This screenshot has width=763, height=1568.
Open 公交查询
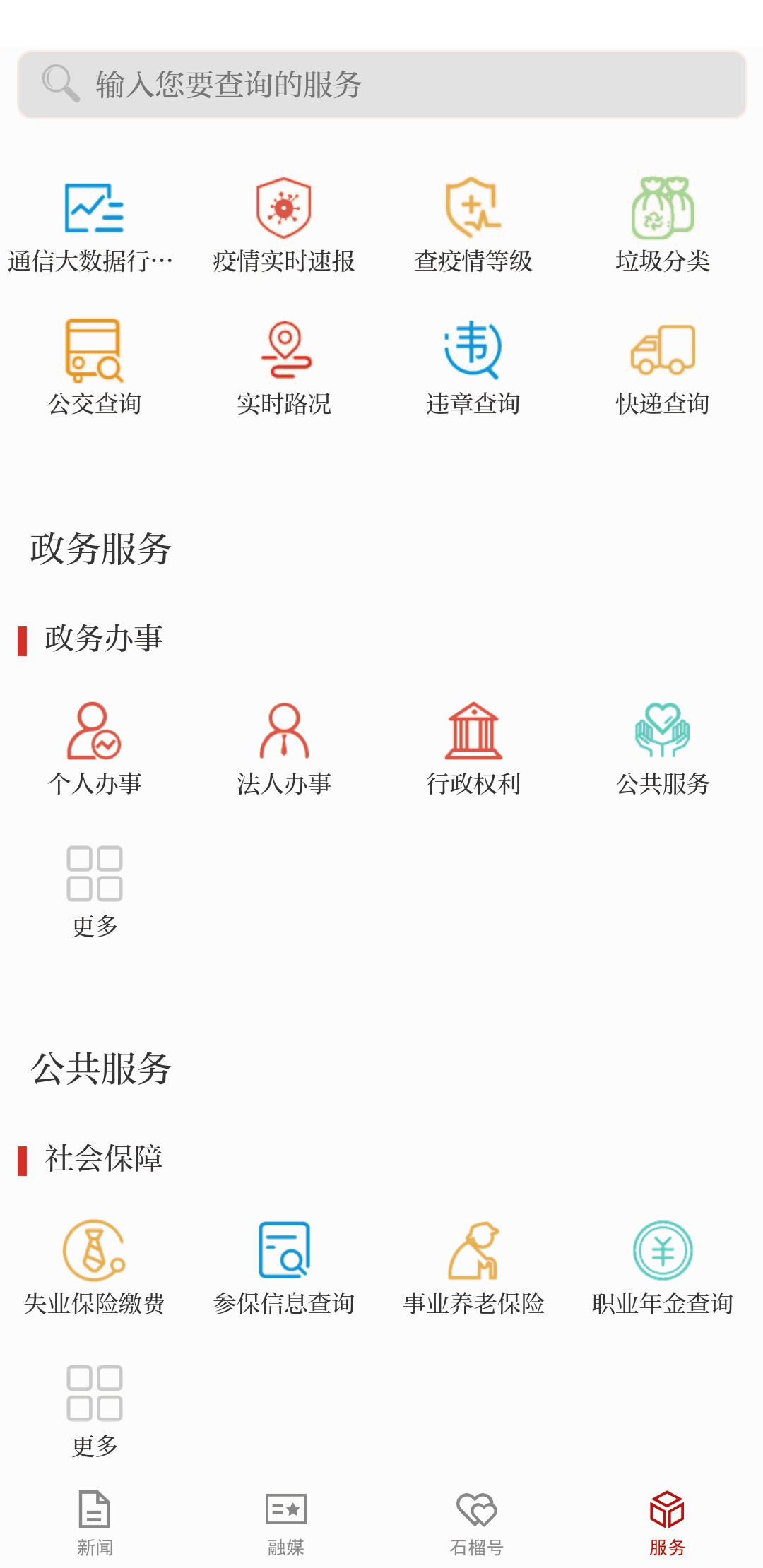pyautogui.click(x=94, y=367)
